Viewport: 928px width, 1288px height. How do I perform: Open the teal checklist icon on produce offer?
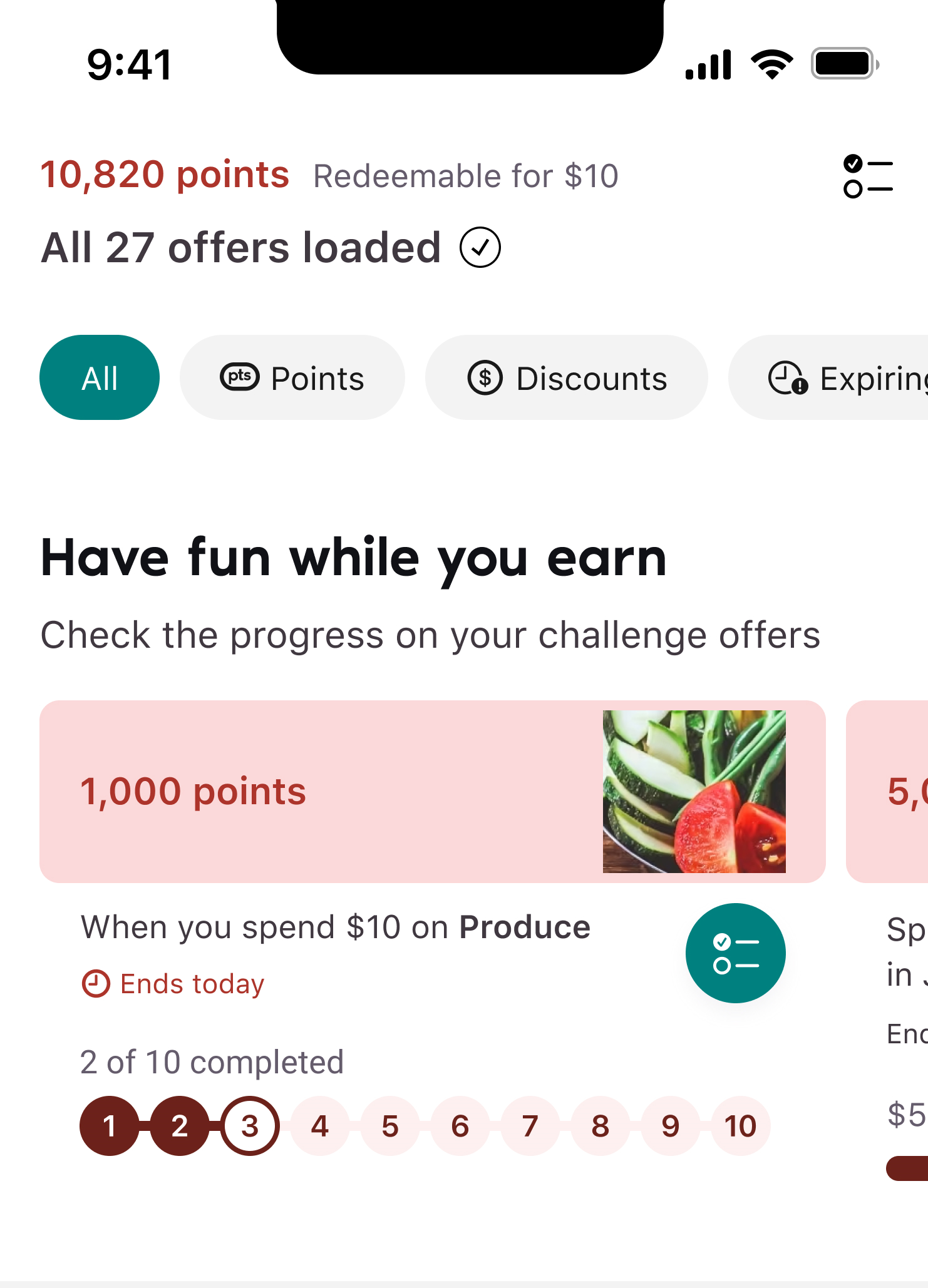coord(735,952)
